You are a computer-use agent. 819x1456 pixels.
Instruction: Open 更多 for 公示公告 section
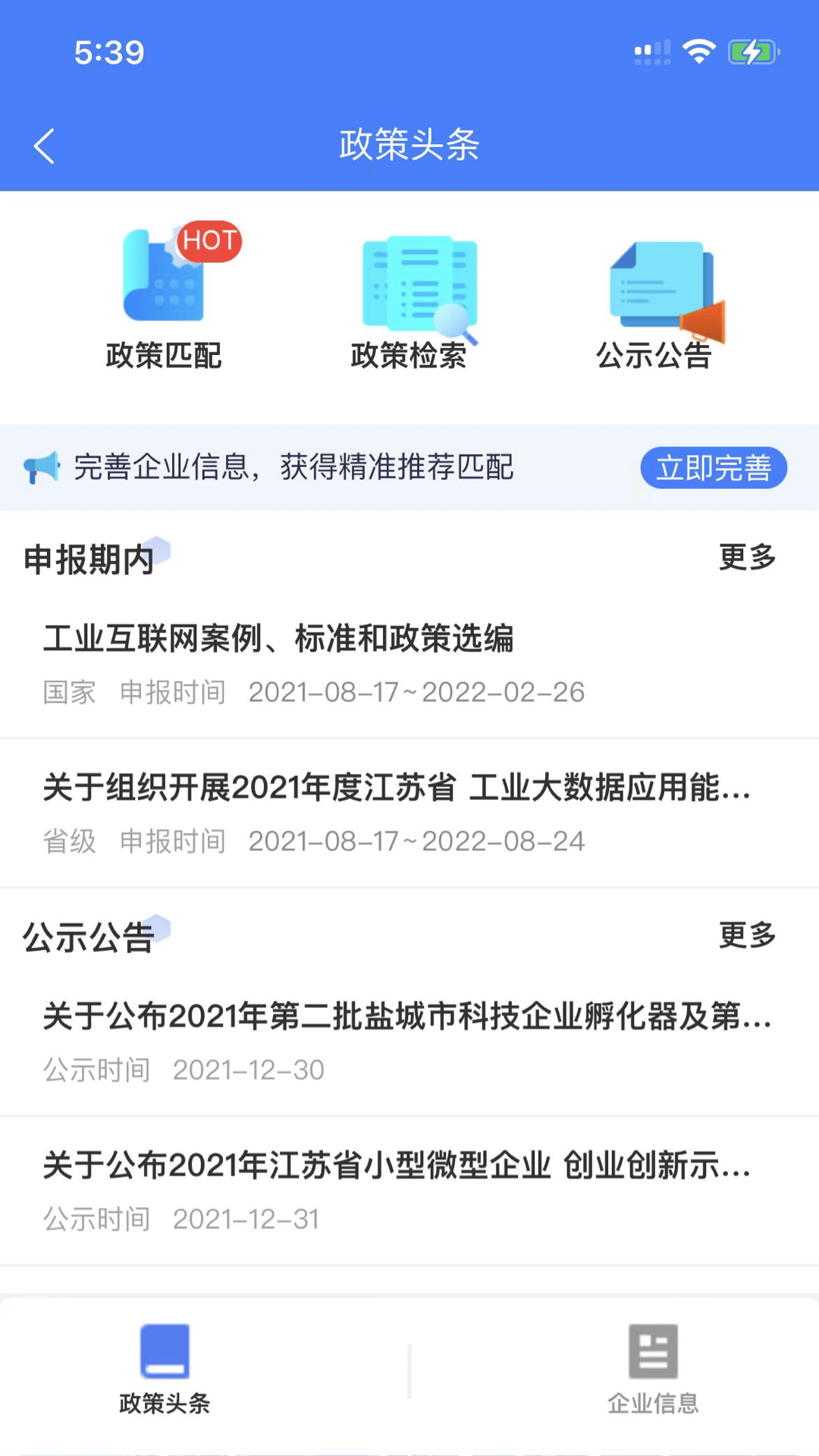tap(747, 935)
